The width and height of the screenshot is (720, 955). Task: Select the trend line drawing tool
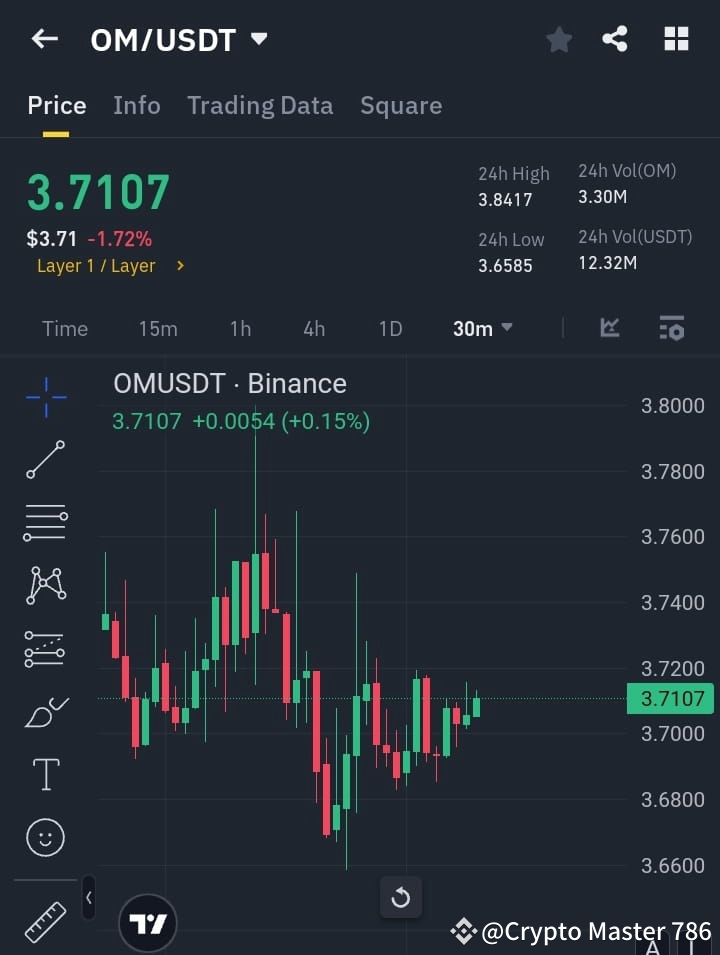pos(44,460)
